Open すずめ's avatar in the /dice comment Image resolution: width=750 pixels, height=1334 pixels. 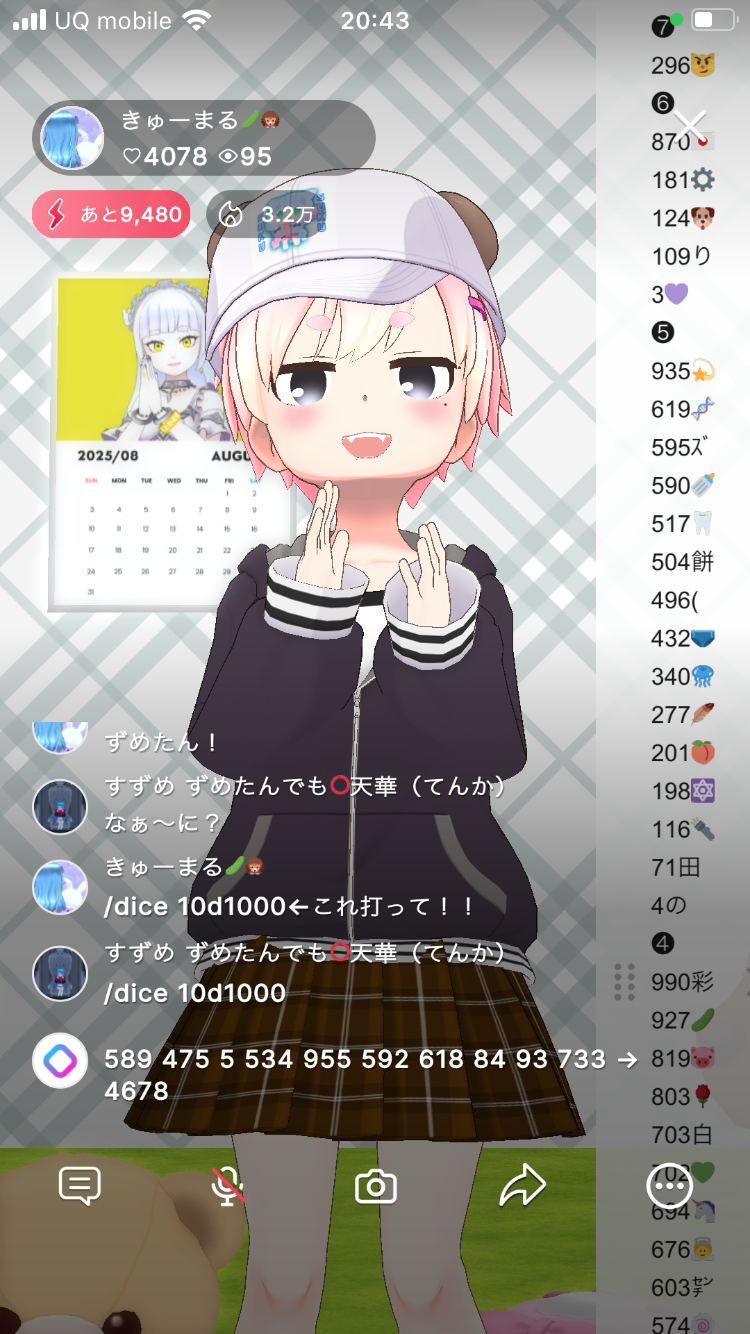point(60,975)
